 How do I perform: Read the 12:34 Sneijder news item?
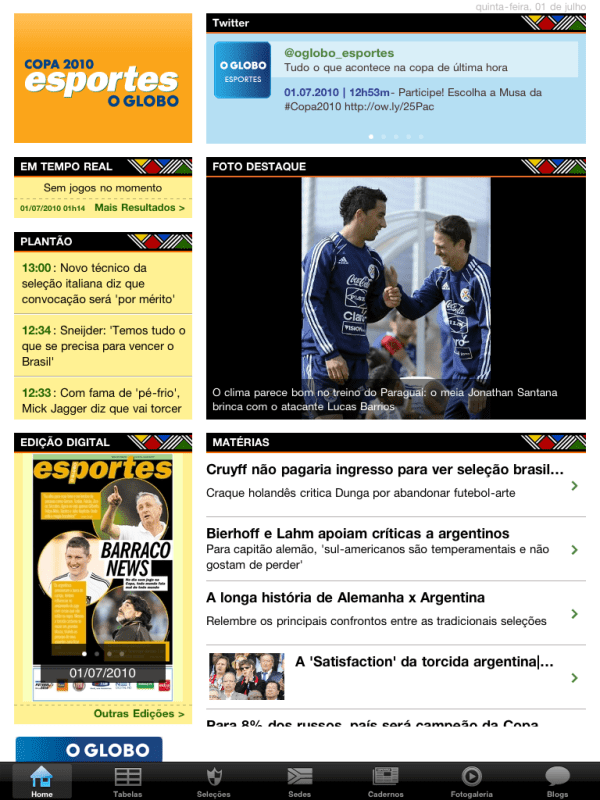click(102, 345)
